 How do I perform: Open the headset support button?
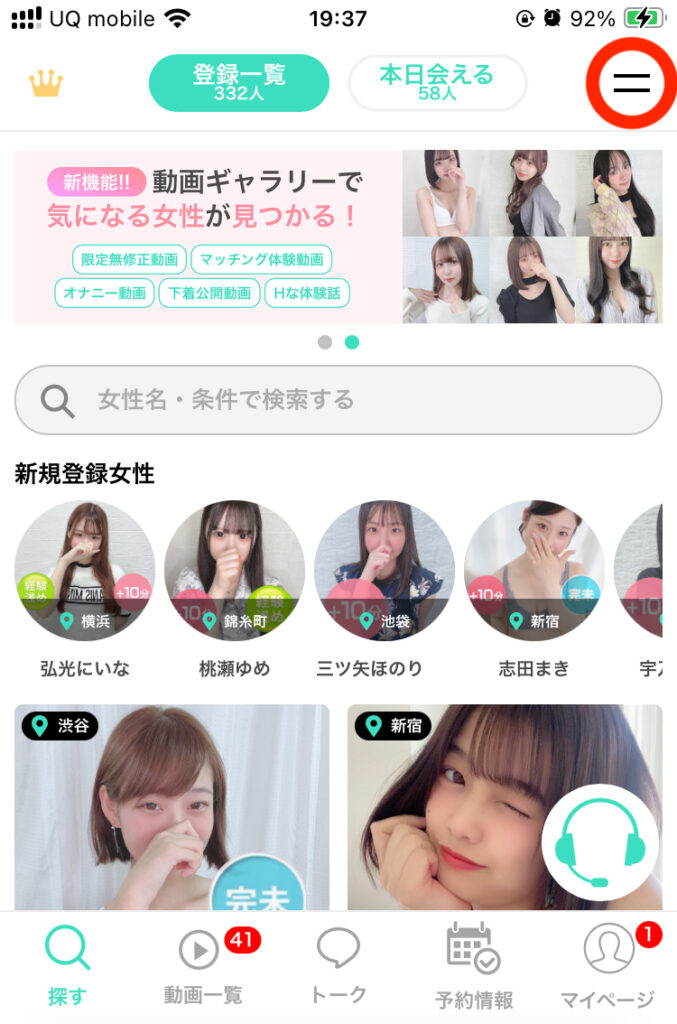pos(600,844)
